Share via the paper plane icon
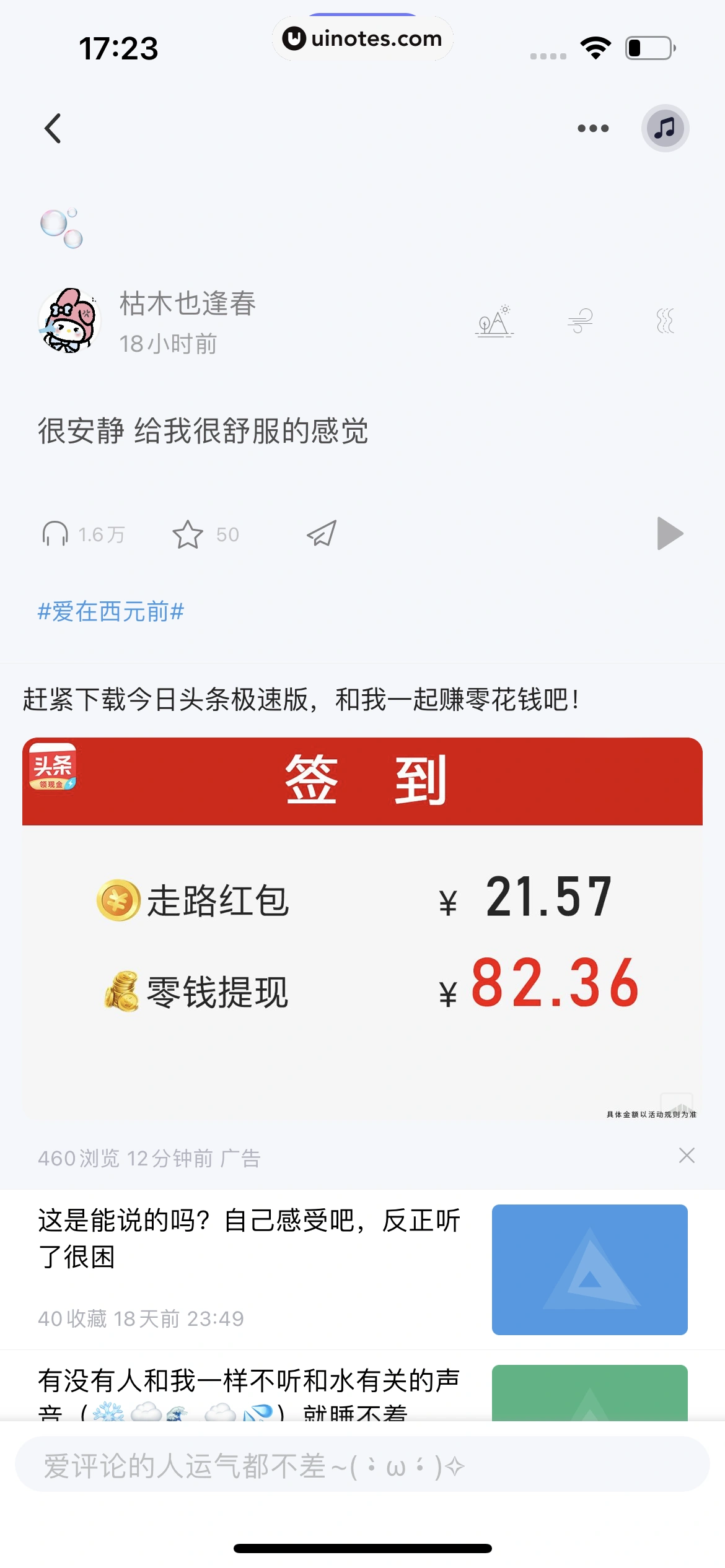Screen dimensions: 725x1568 [x=320, y=534]
